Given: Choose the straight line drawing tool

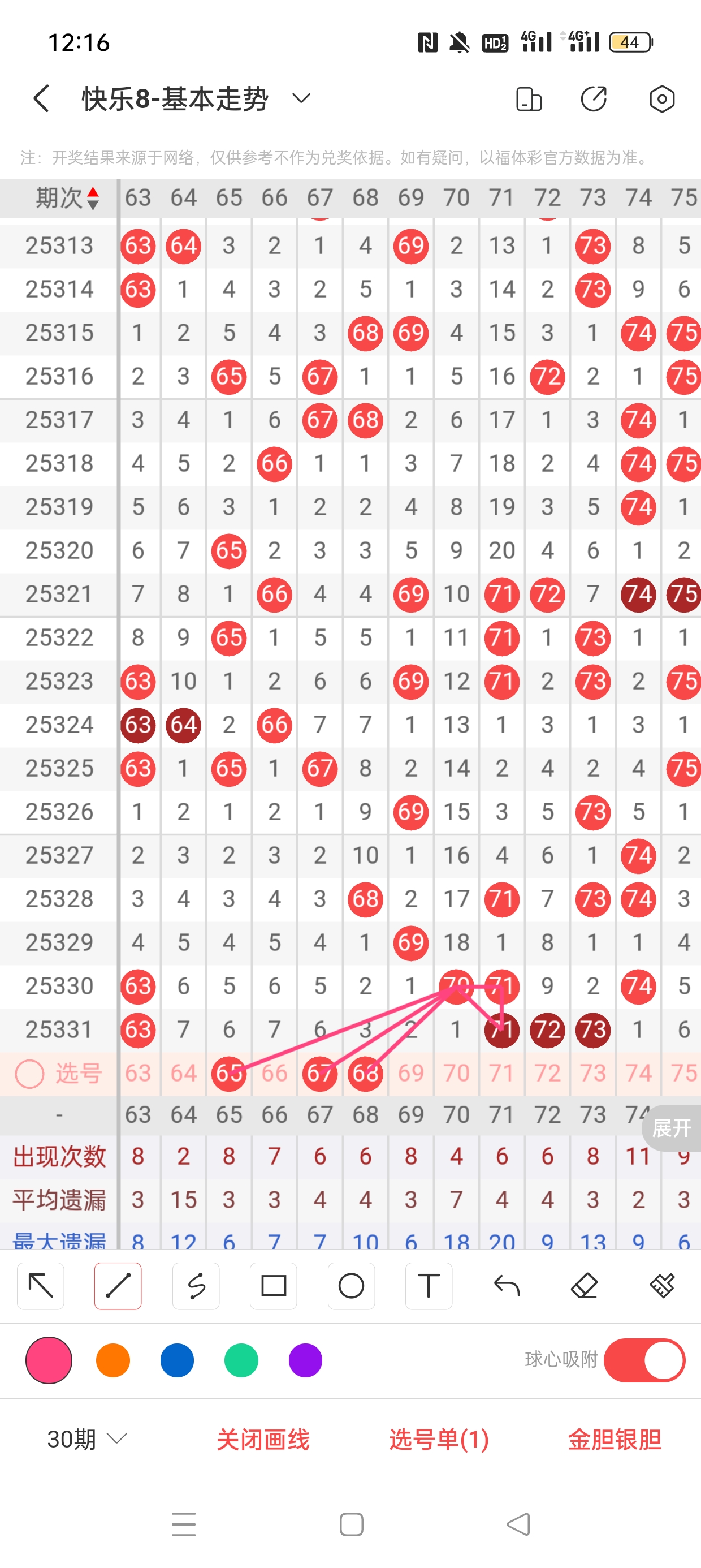Looking at the screenshot, I should tap(118, 1286).
